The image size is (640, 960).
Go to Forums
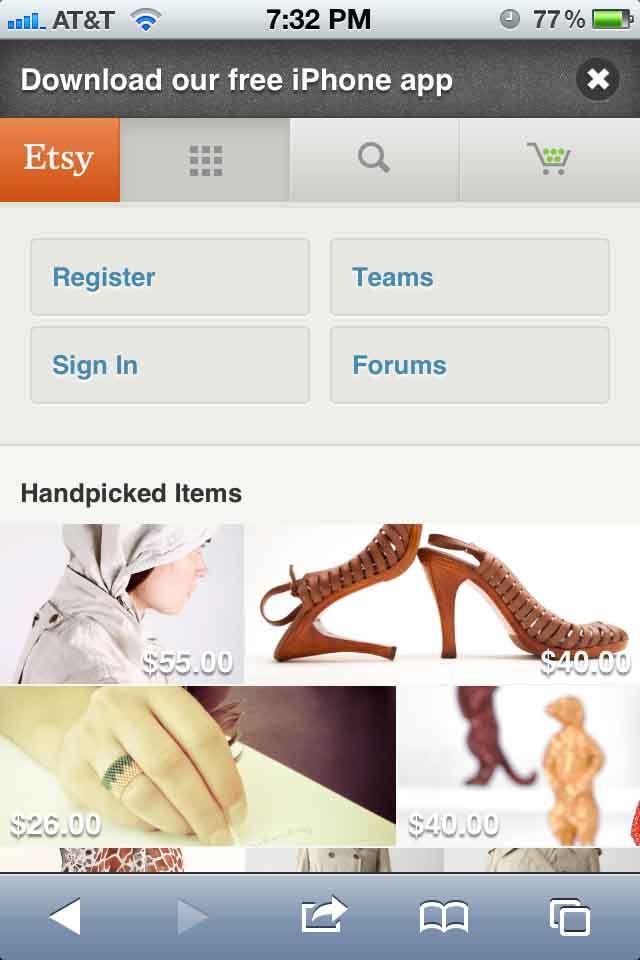pyautogui.click(x=469, y=365)
